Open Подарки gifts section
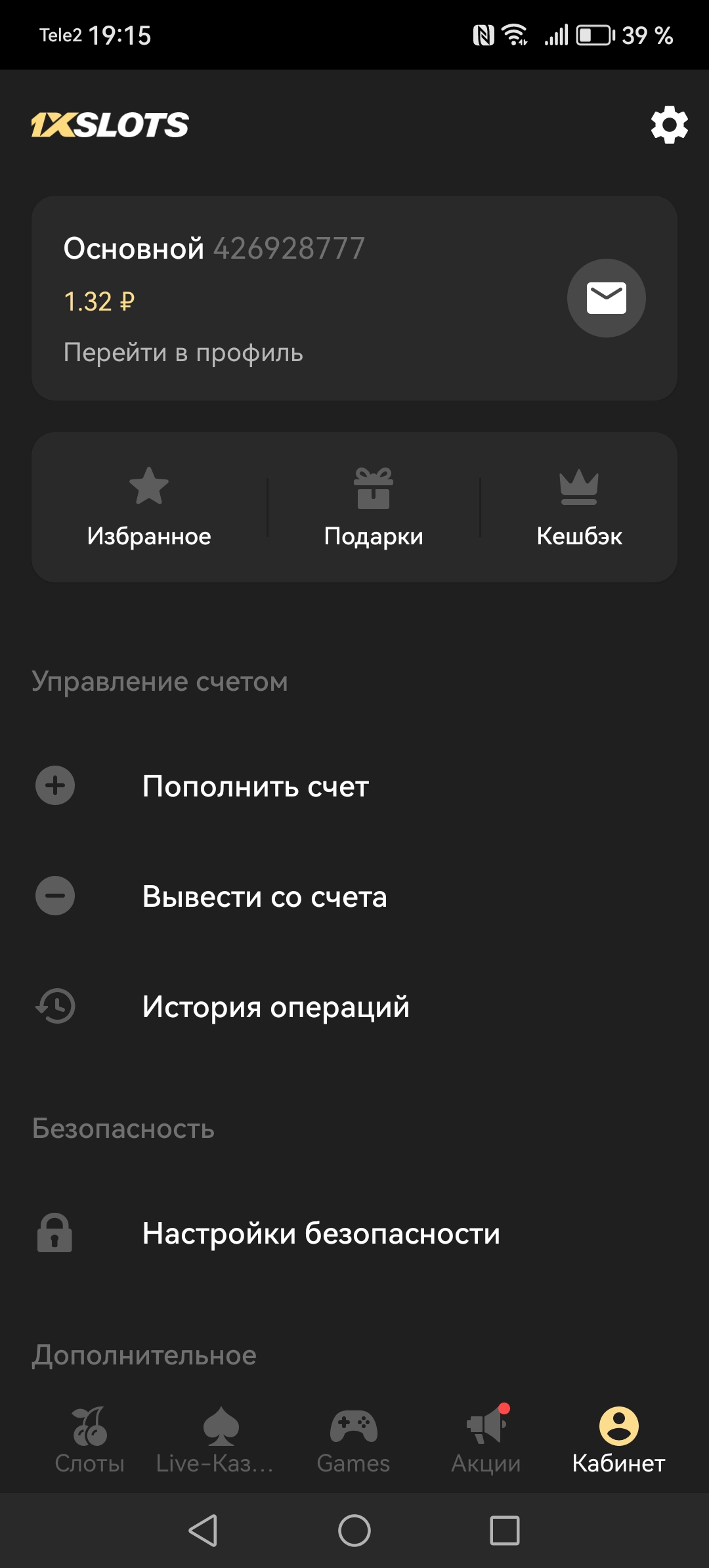The image size is (709, 1568). point(374,507)
